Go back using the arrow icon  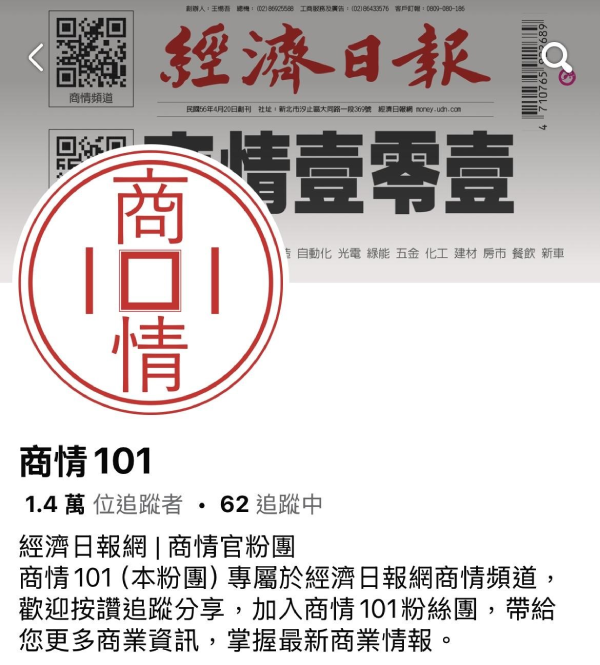pos(36,57)
